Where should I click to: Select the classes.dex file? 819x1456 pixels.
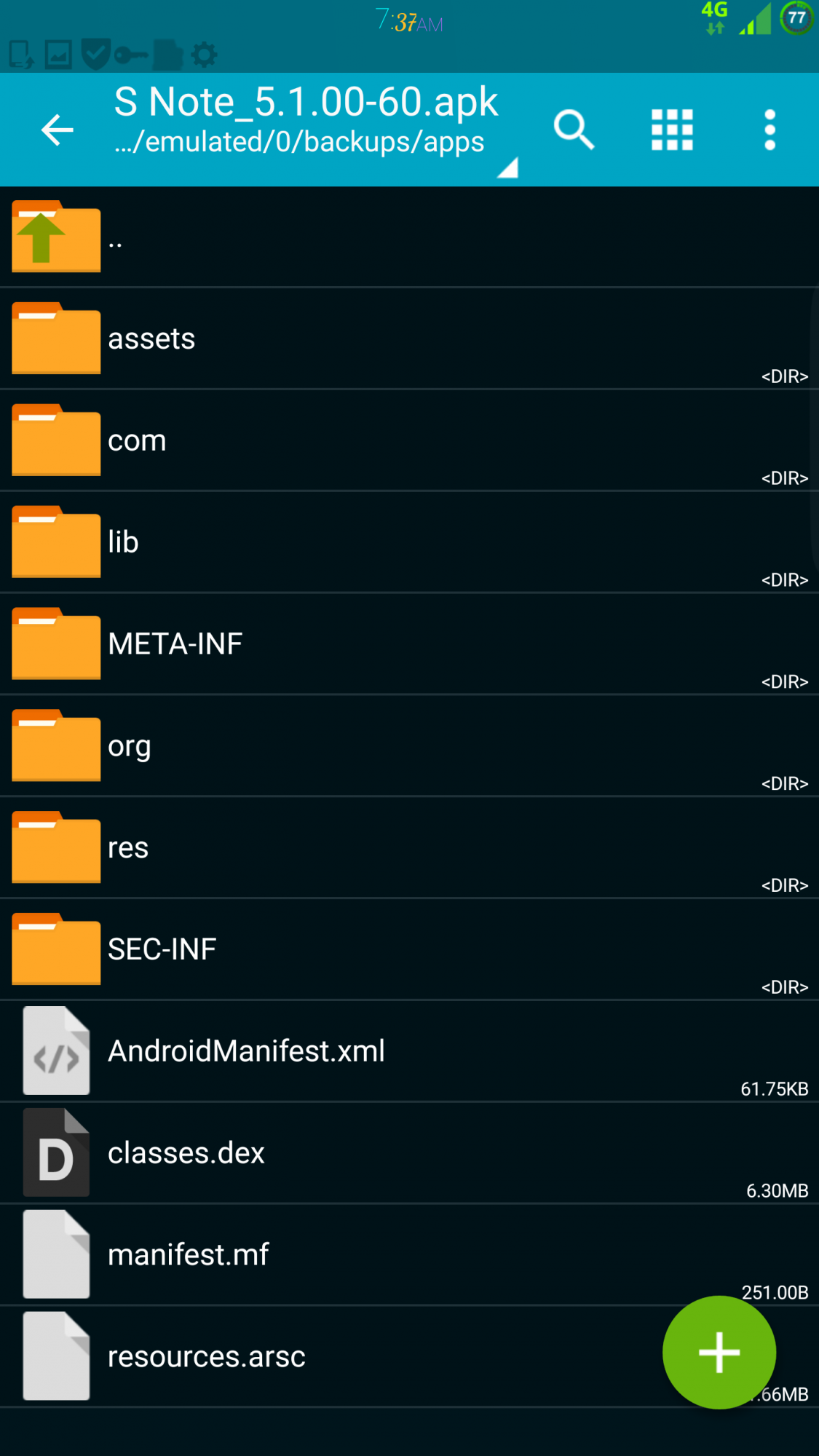291,1153
